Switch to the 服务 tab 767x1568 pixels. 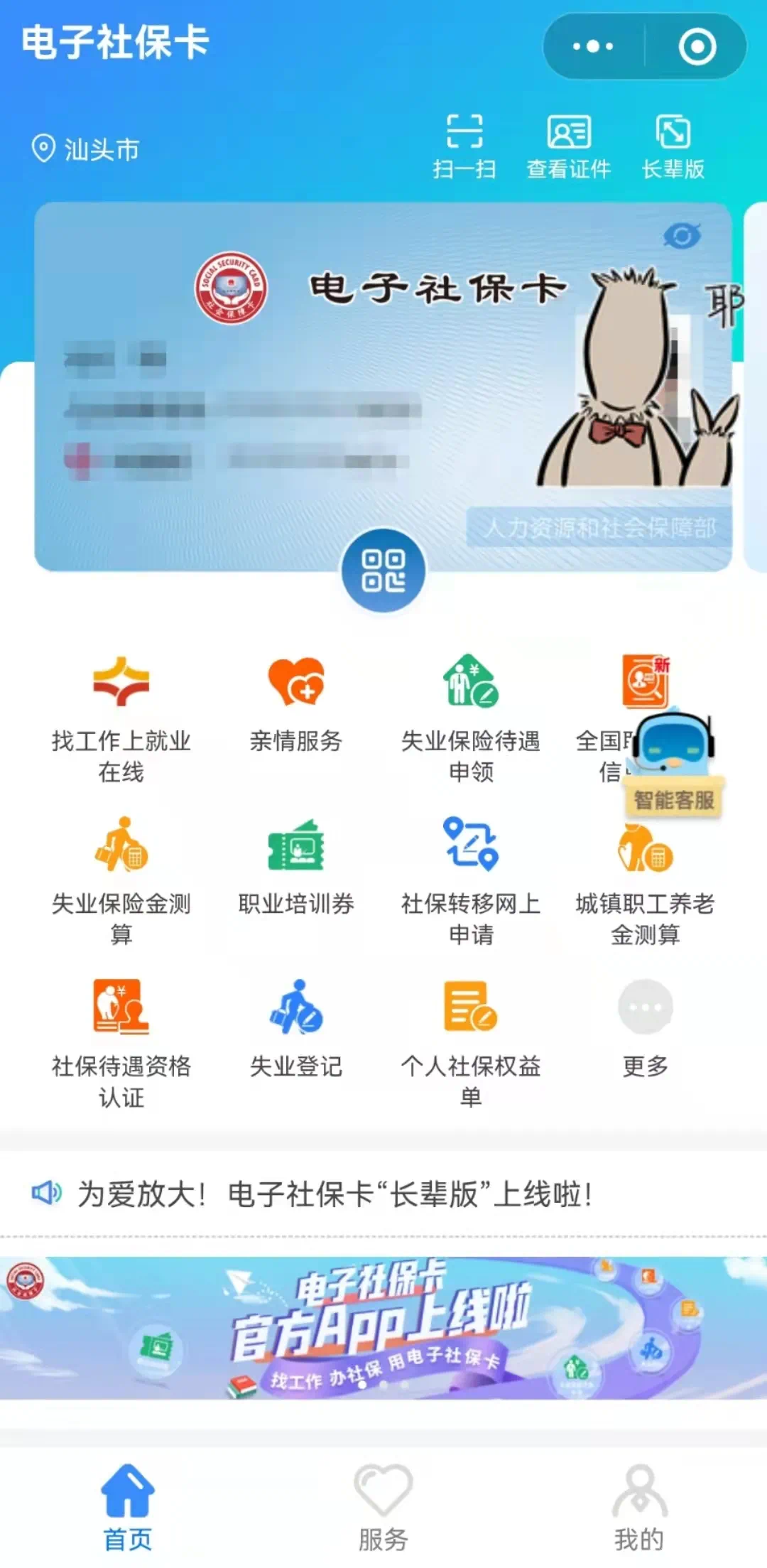(x=383, y=1508)
